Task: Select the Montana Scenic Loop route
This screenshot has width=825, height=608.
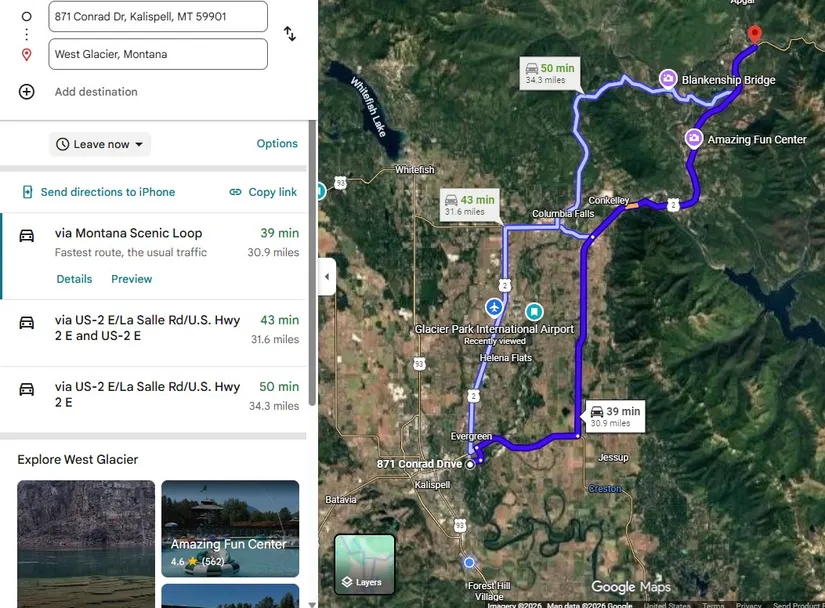Action: pyautogui.click(x=128, y=233)
